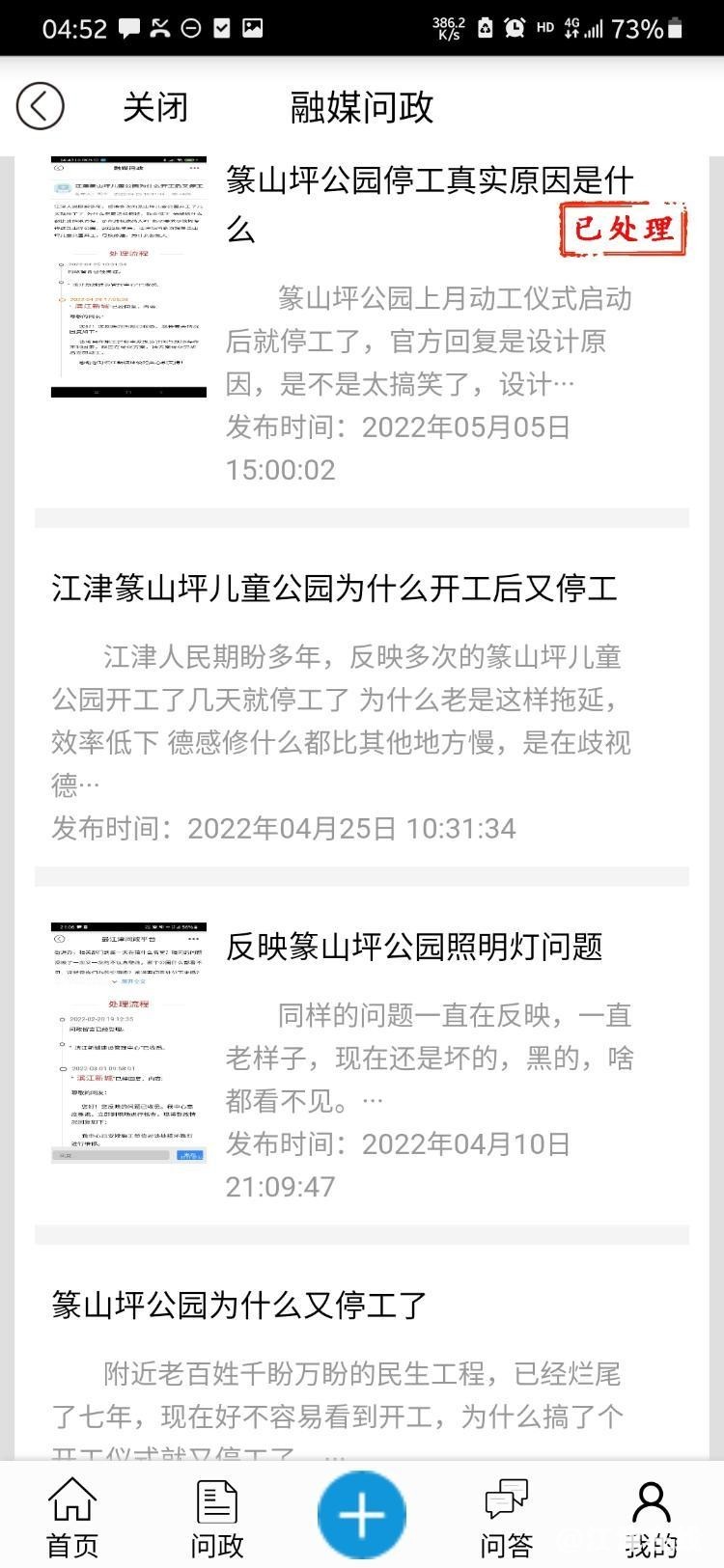The height and width of the screenshot is (1568, 724).
Task: Create a new post with plus button
Action: (x=362, y=1515)
